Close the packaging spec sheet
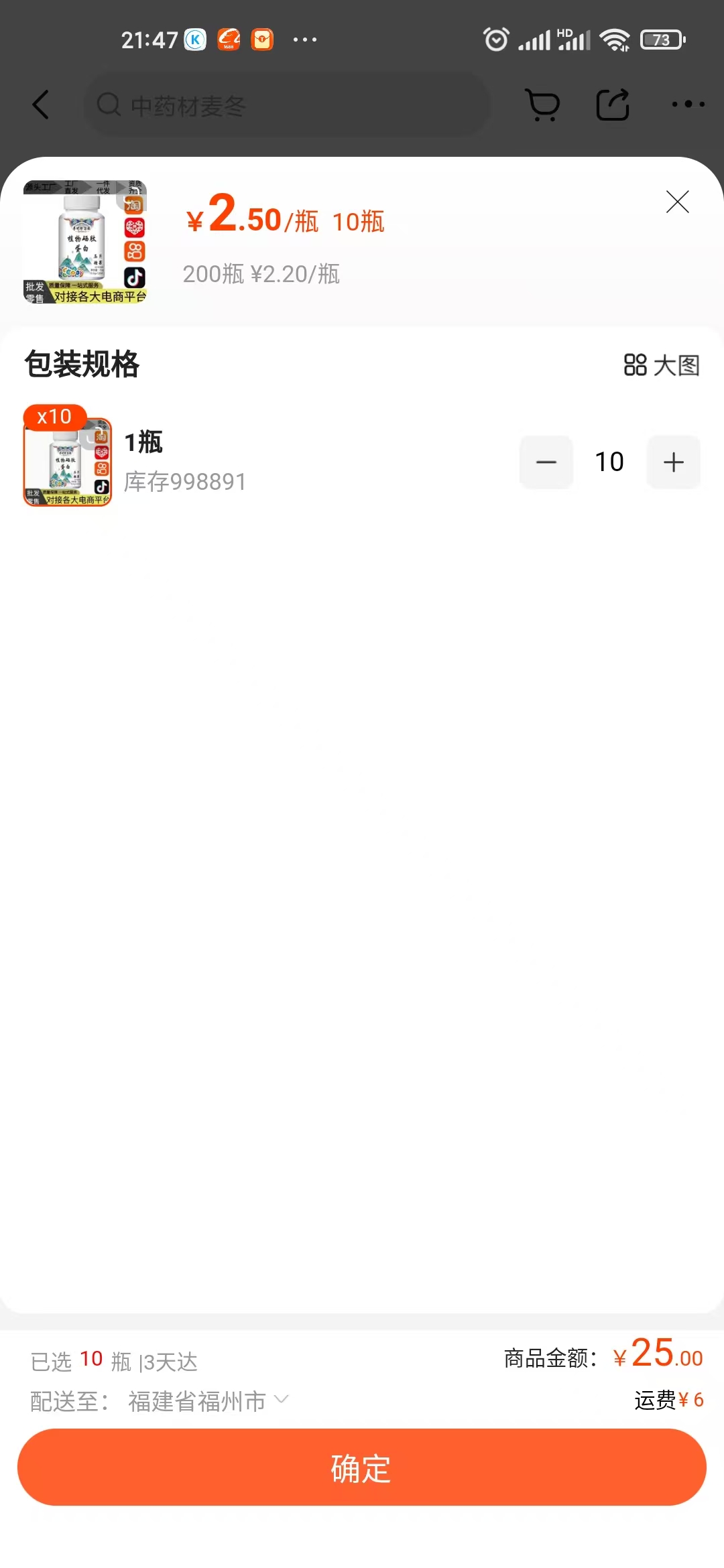Image resolution: width=724 pixels, height=1568 pixels. pos(677,202)
